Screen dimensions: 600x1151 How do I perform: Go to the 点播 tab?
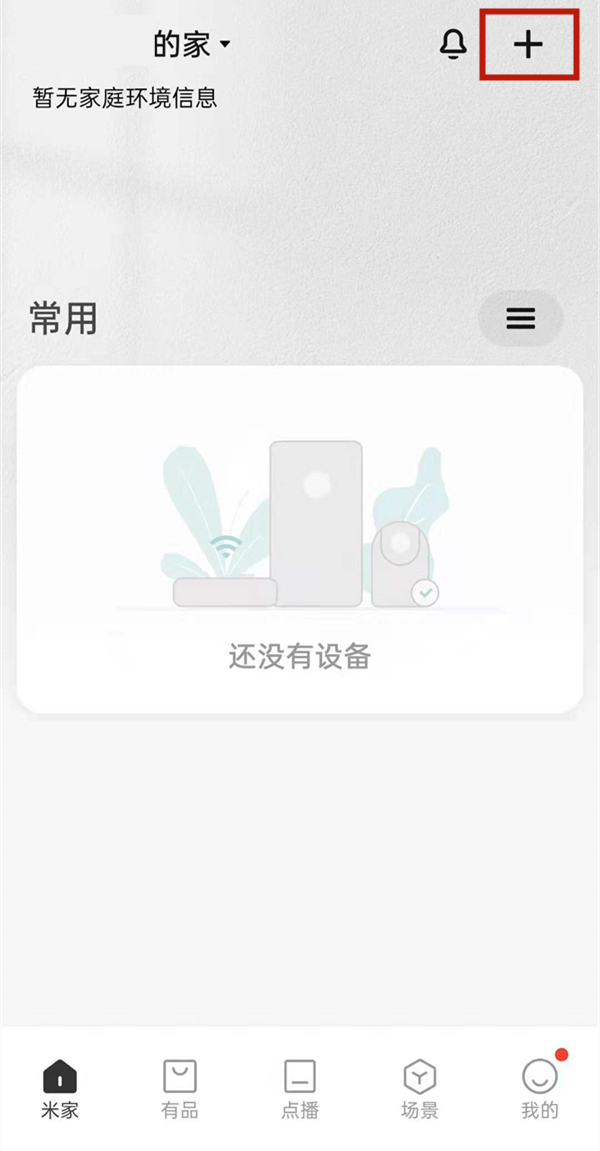(x=300, y=1089)
